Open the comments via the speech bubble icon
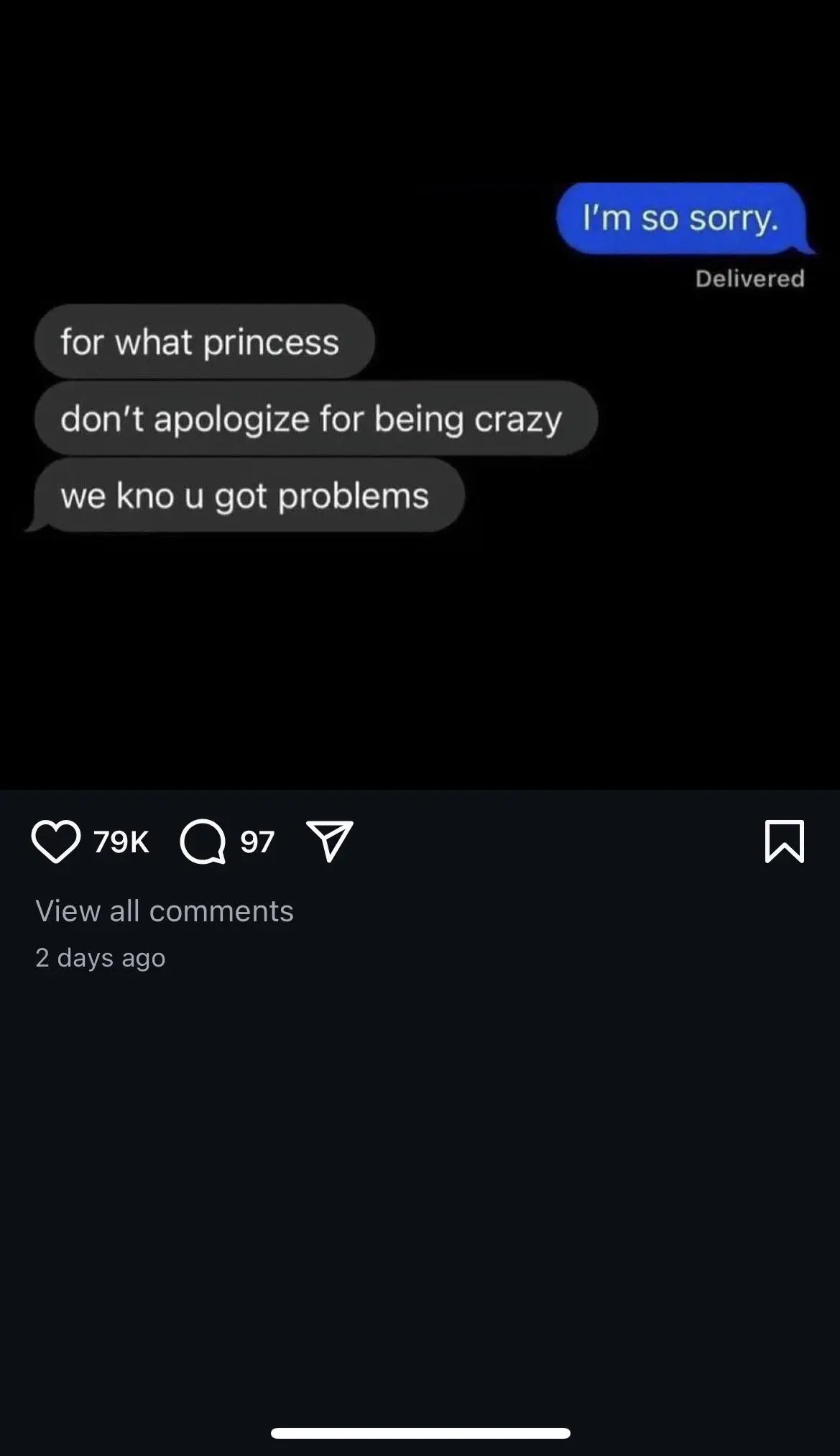Screen dimensions: 840x1456 203,842
